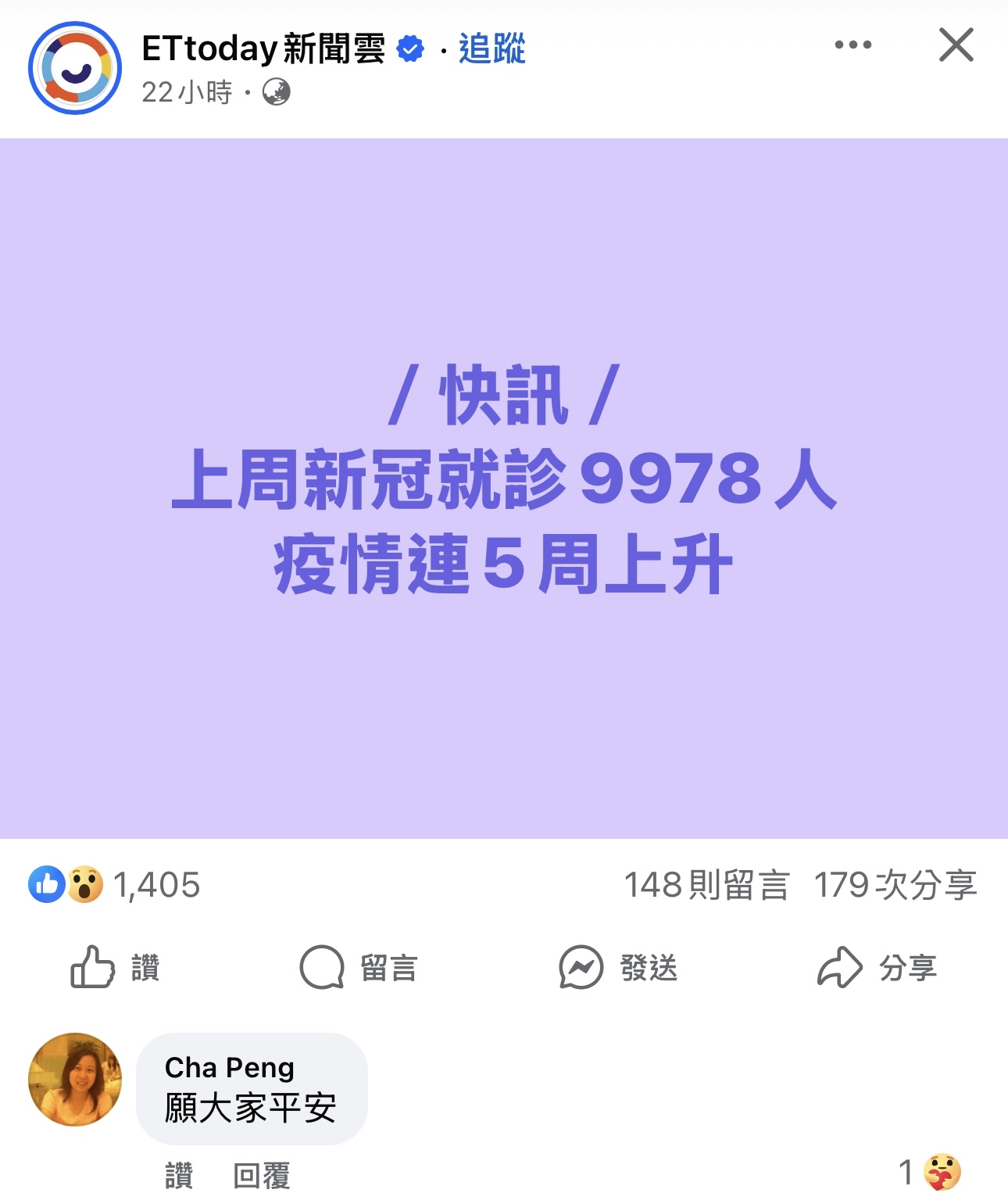1008x1193 pixels.
Task: Open ETtoday新聞雲 profile picture
Action: pos(75,68)
